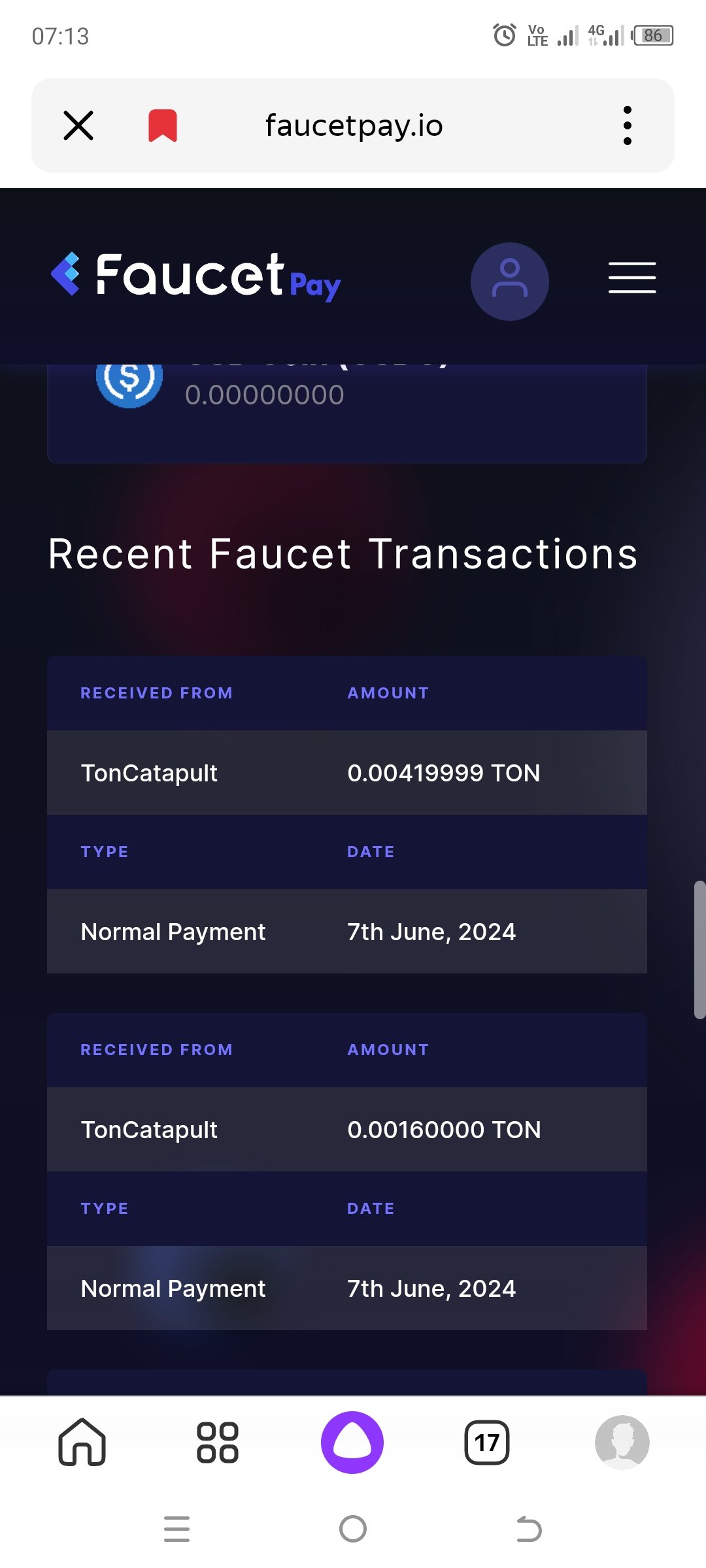Viewport: 706px width, 1568px height.
Task: Tap the system recent apps button
Action: [x=176, y=1529]
